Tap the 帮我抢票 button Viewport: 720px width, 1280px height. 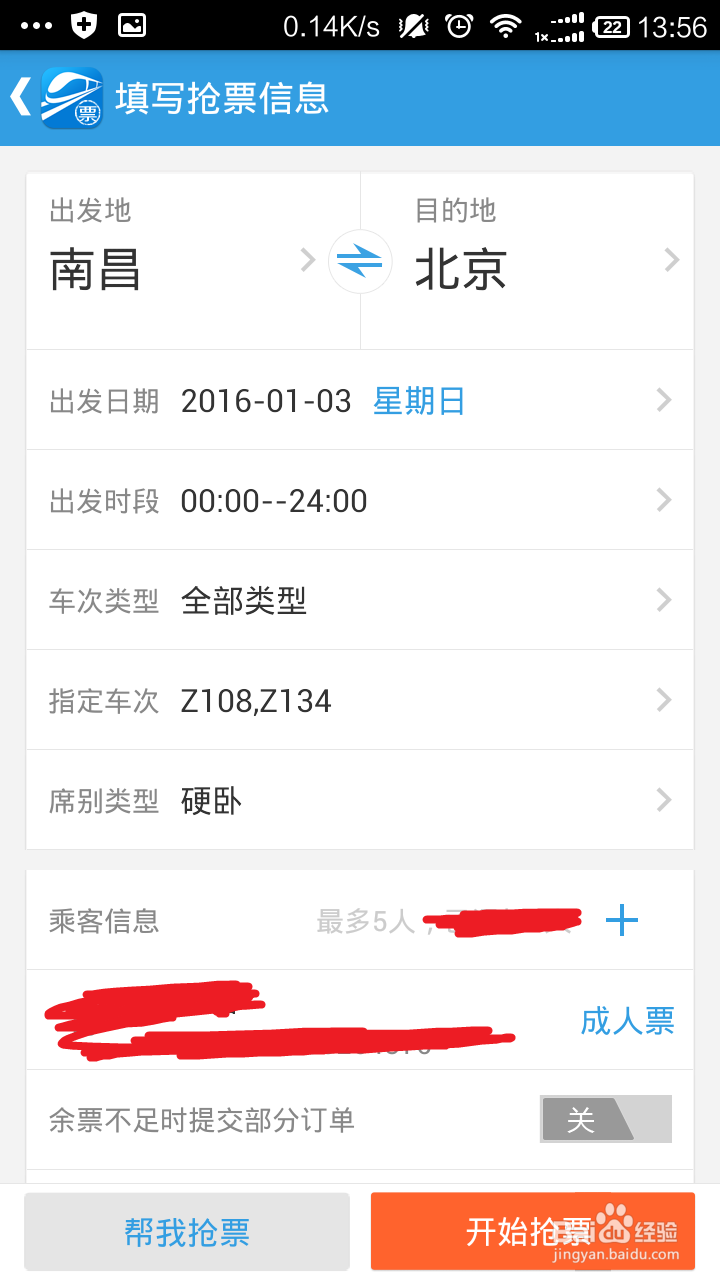coord(186,1231)
